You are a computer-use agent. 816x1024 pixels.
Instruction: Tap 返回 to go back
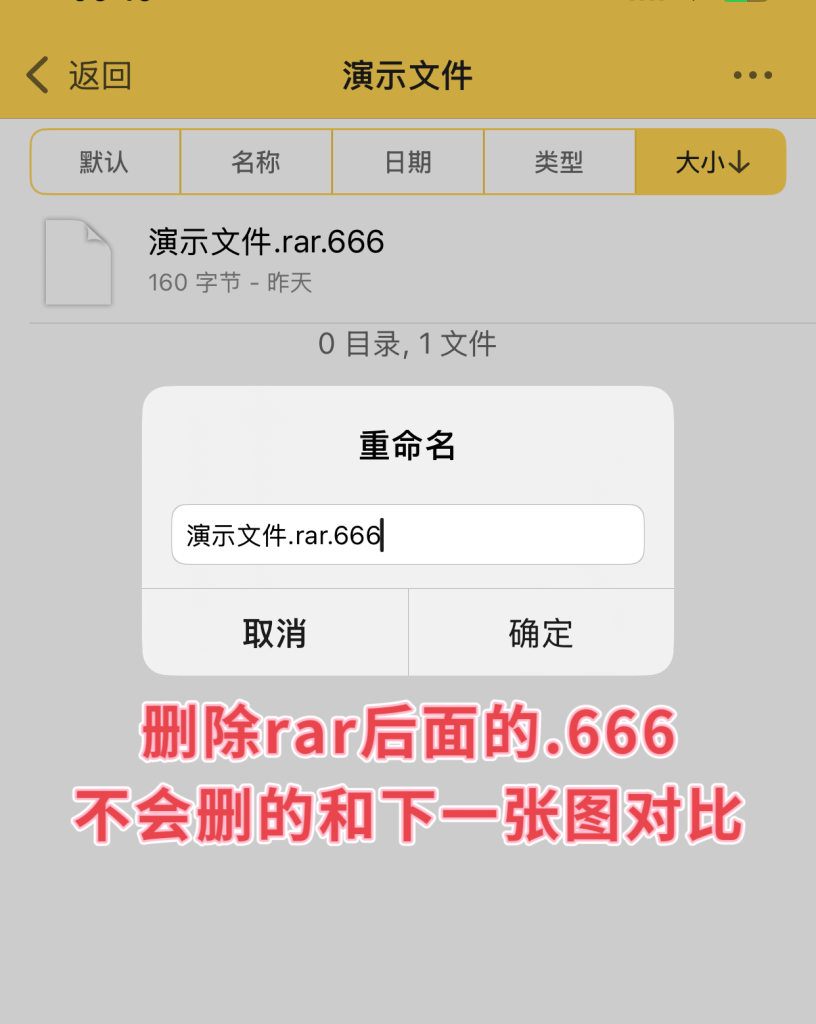click(x=80, y=75)
